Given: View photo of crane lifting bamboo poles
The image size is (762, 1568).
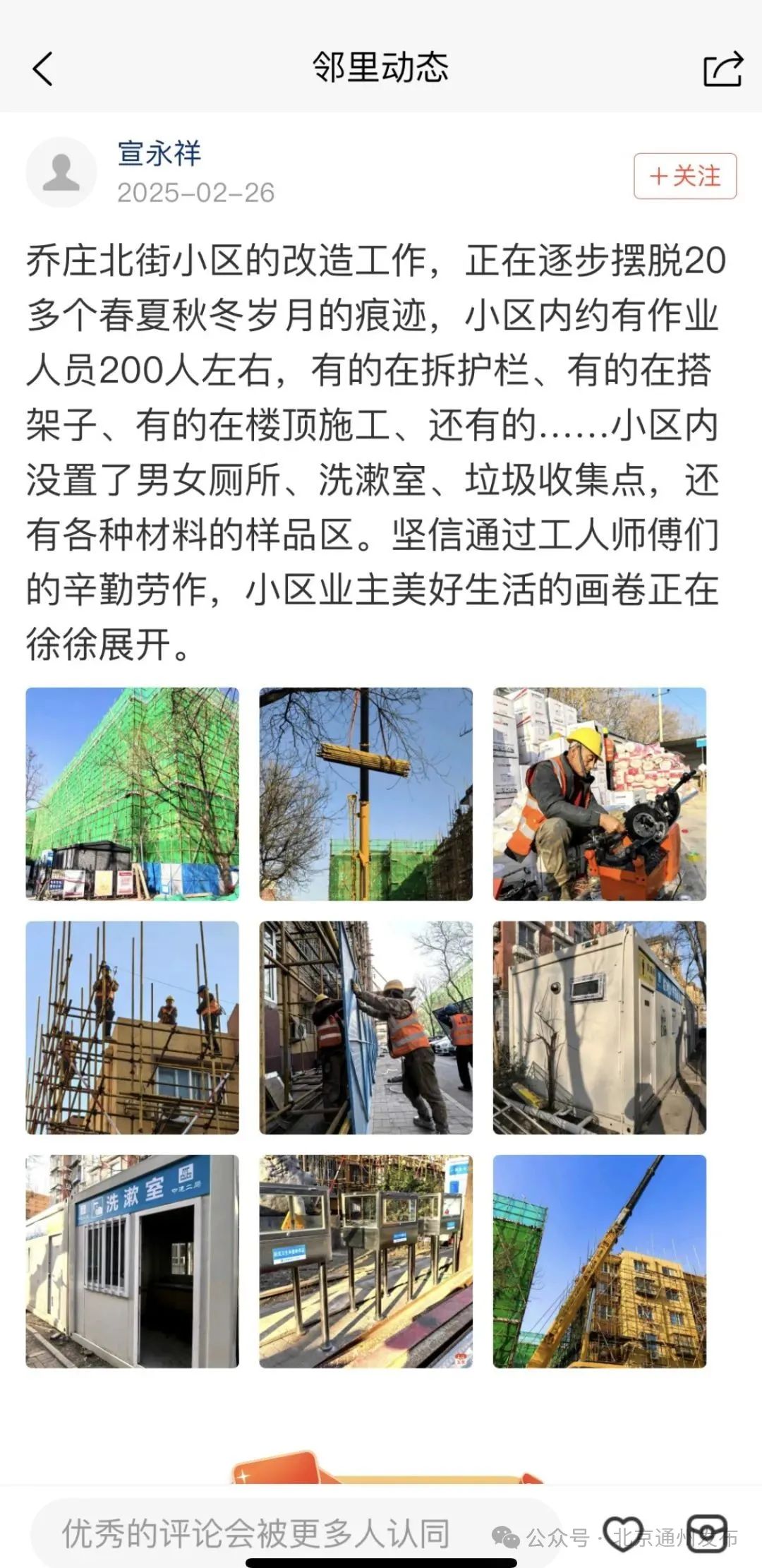Looking at the screenshot, I should tap(365, 794).
